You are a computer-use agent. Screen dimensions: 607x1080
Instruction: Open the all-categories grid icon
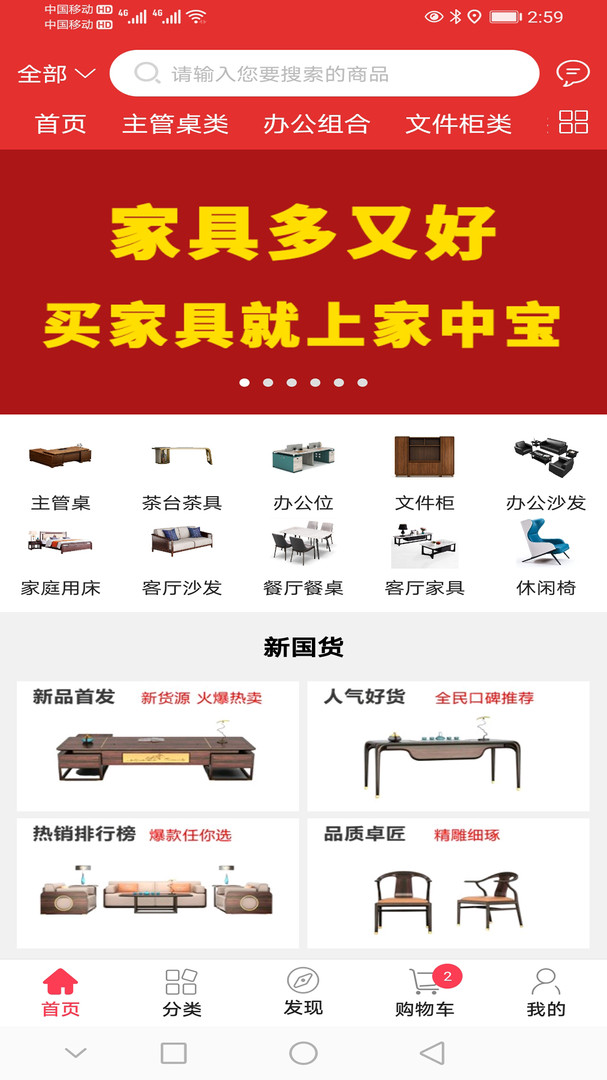(573, 123)
